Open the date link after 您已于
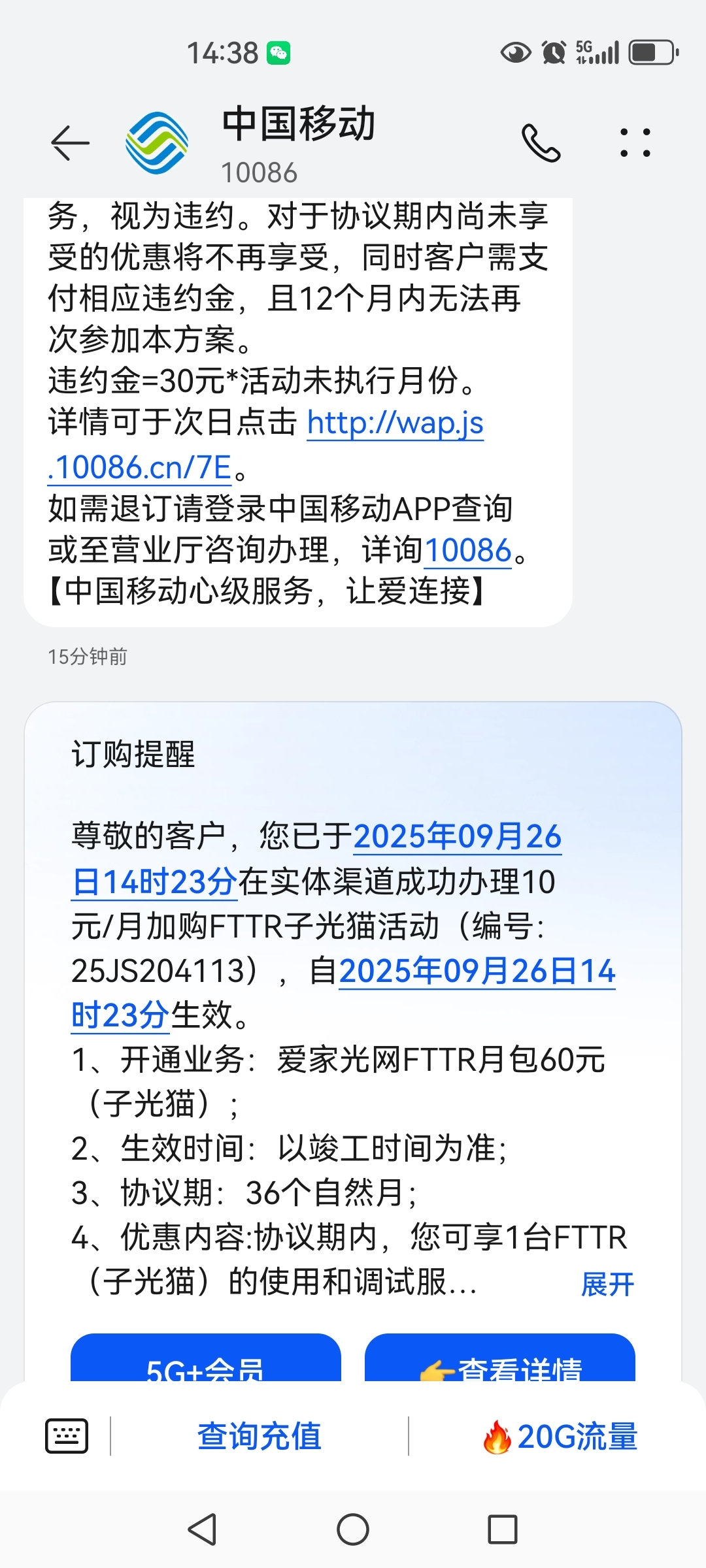706x1568 pixels. 458,837
